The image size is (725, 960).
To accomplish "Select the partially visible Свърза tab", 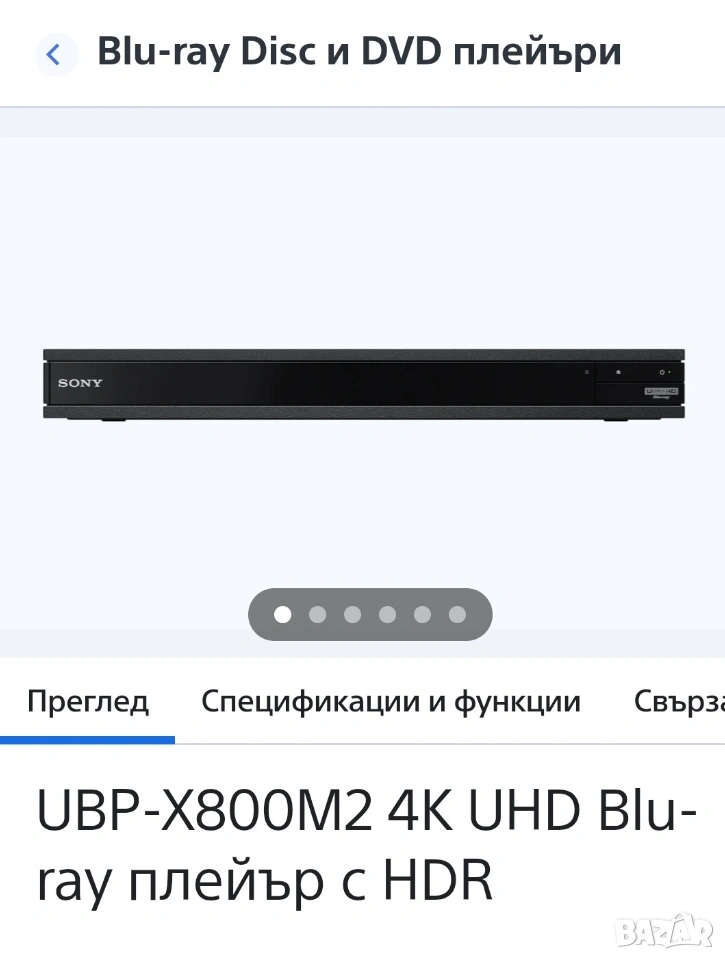I will pos(680,702).
